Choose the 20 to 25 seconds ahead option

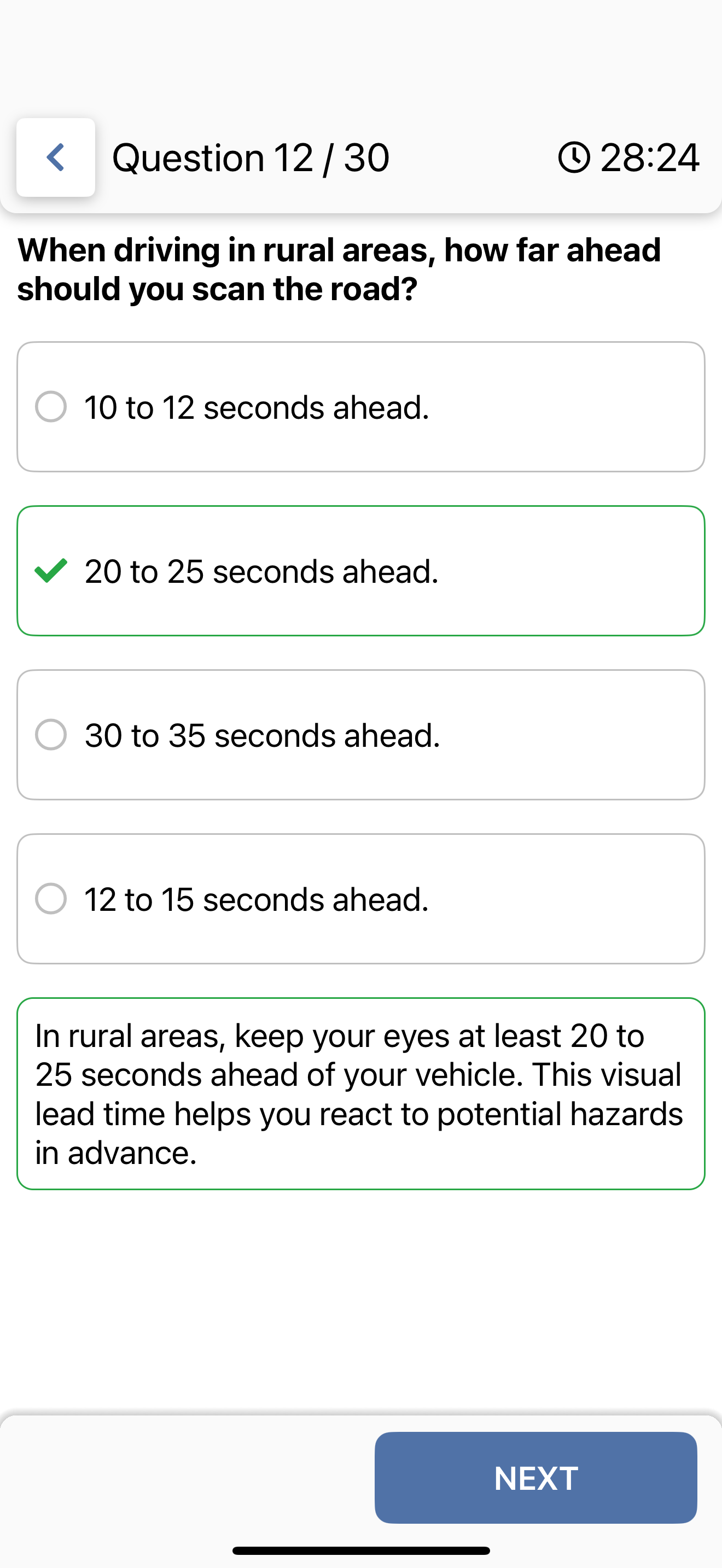pos(361,571)
